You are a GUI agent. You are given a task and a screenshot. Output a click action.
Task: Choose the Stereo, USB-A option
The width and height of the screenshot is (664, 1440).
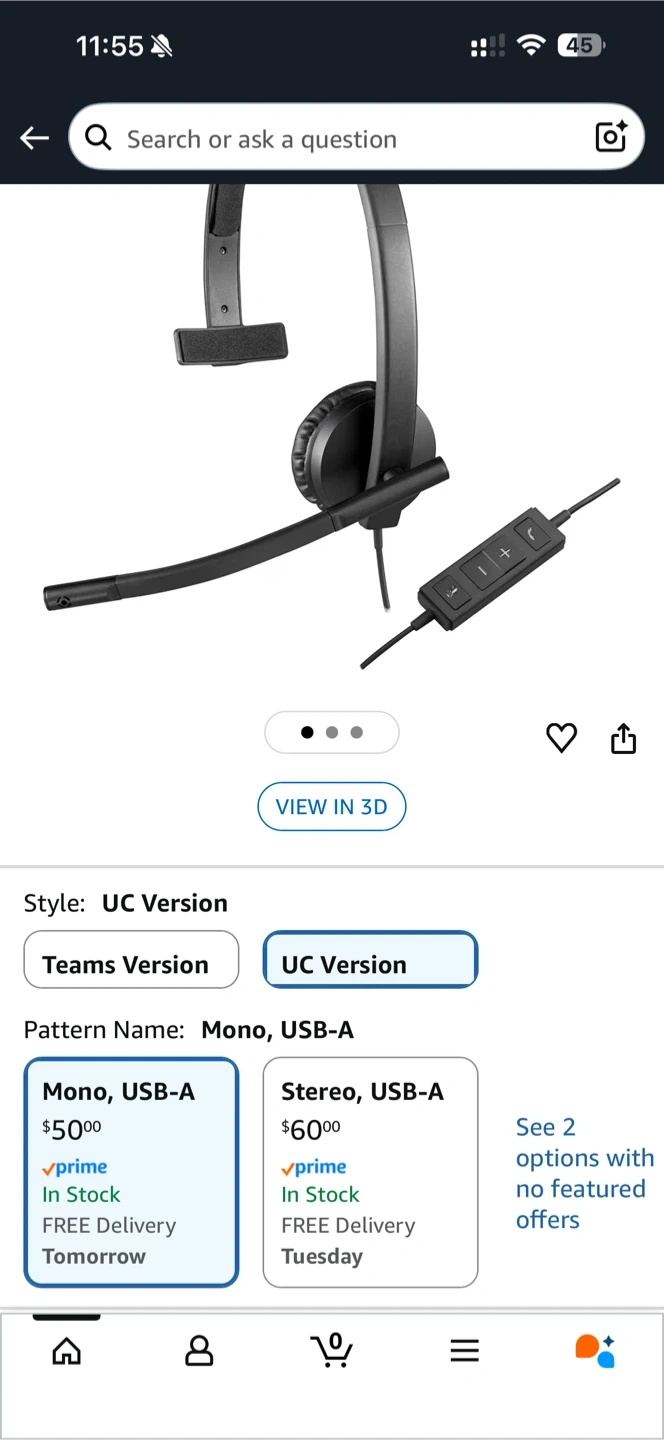click(370, 1172)
